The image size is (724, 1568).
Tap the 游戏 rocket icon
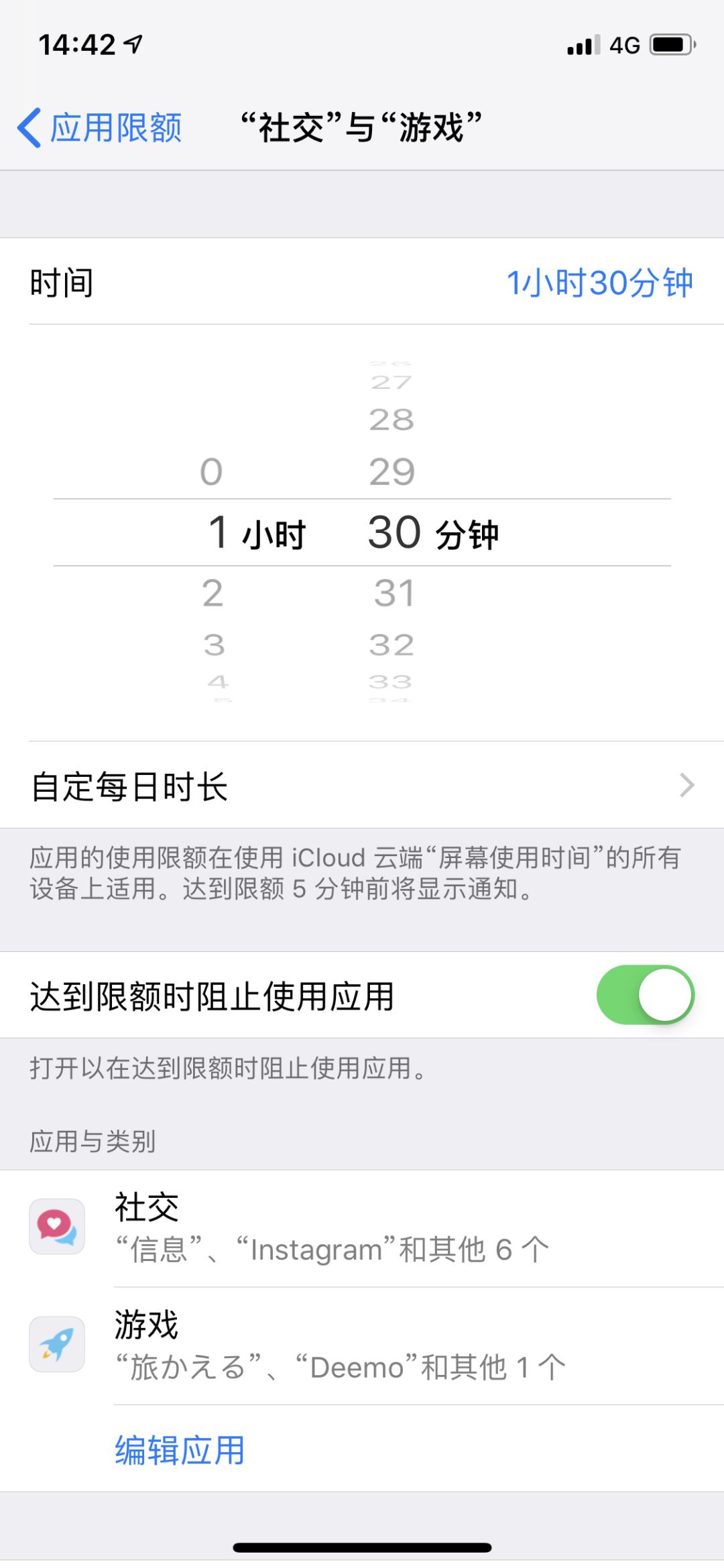pos(57,1343)
